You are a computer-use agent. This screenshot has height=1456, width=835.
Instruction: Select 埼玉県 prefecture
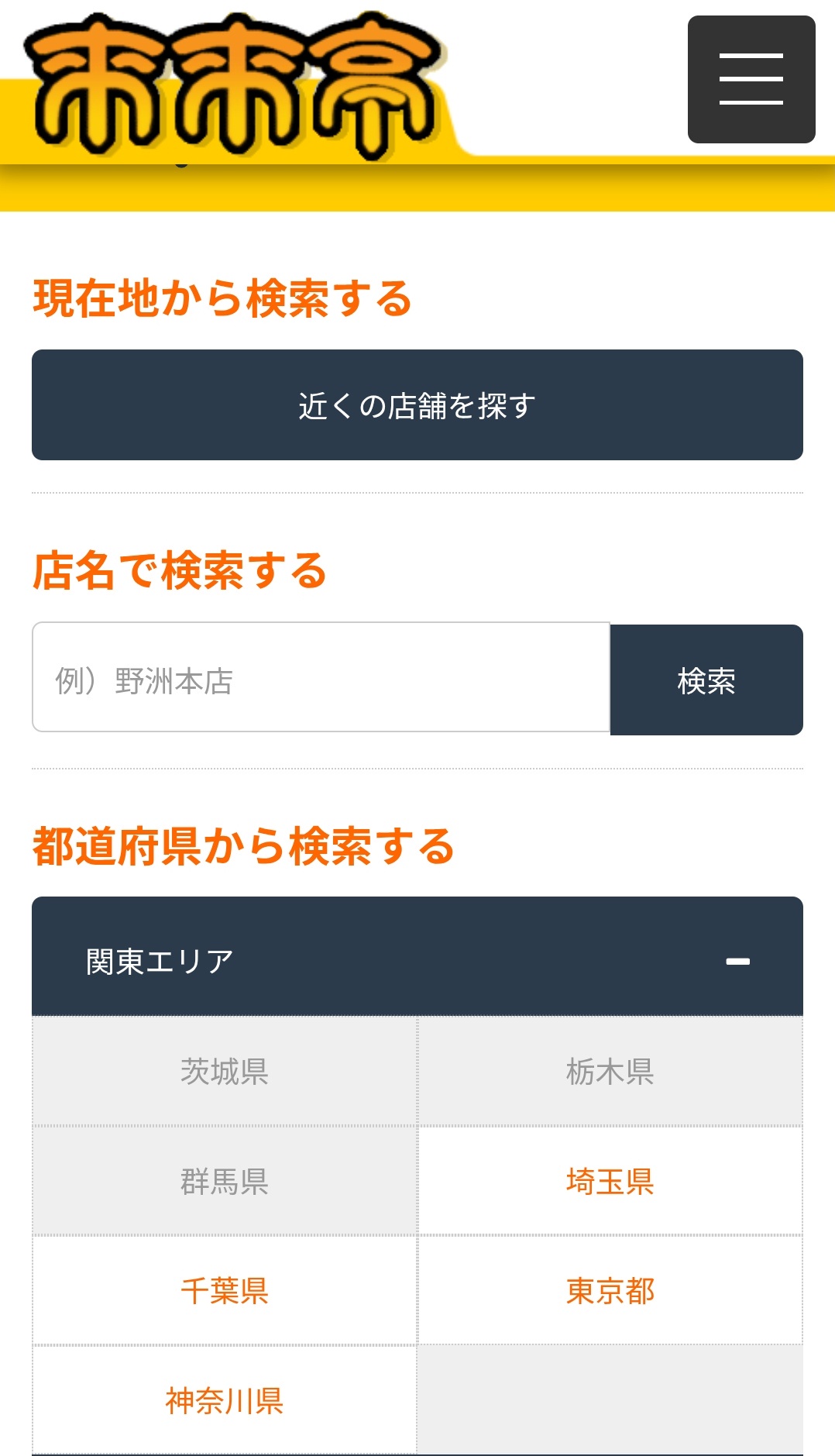pos(610,1181)
